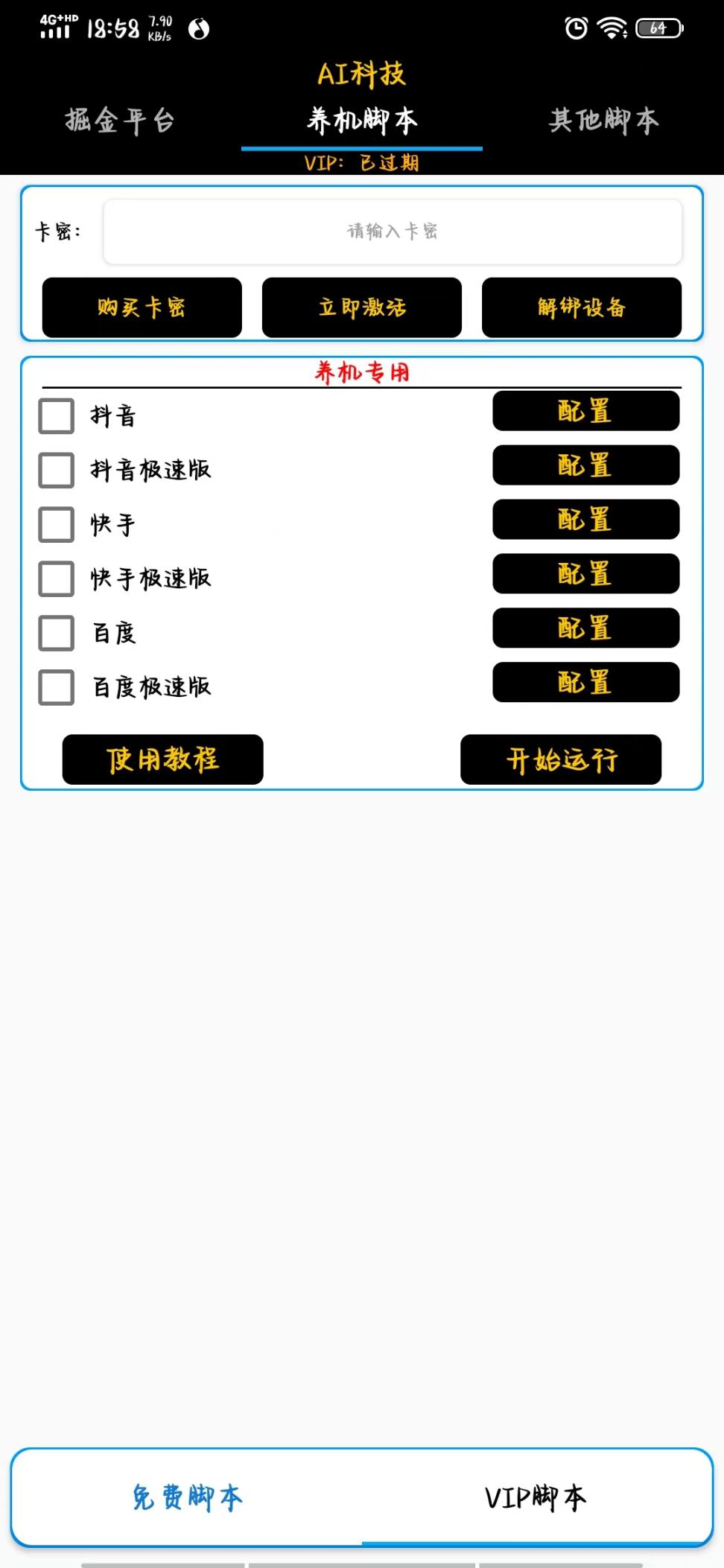
Task: Click 开始运行 to start running
Action: (561, 759)
